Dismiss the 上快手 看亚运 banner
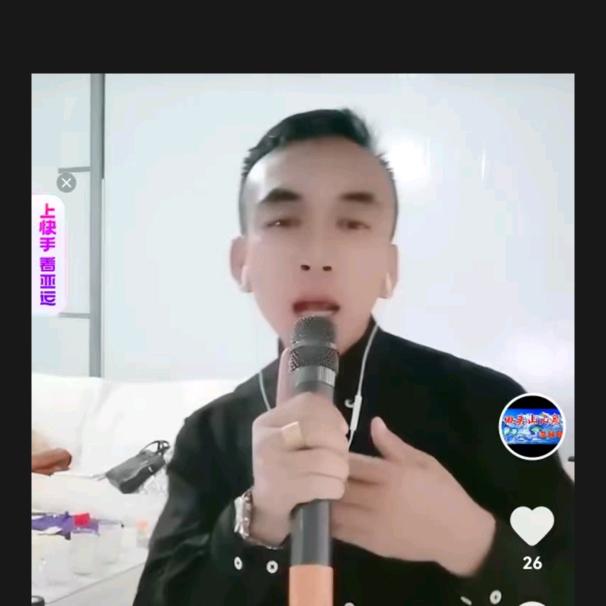Image resolution: width=606 pixels, height=606 pixels. [66, 182]
